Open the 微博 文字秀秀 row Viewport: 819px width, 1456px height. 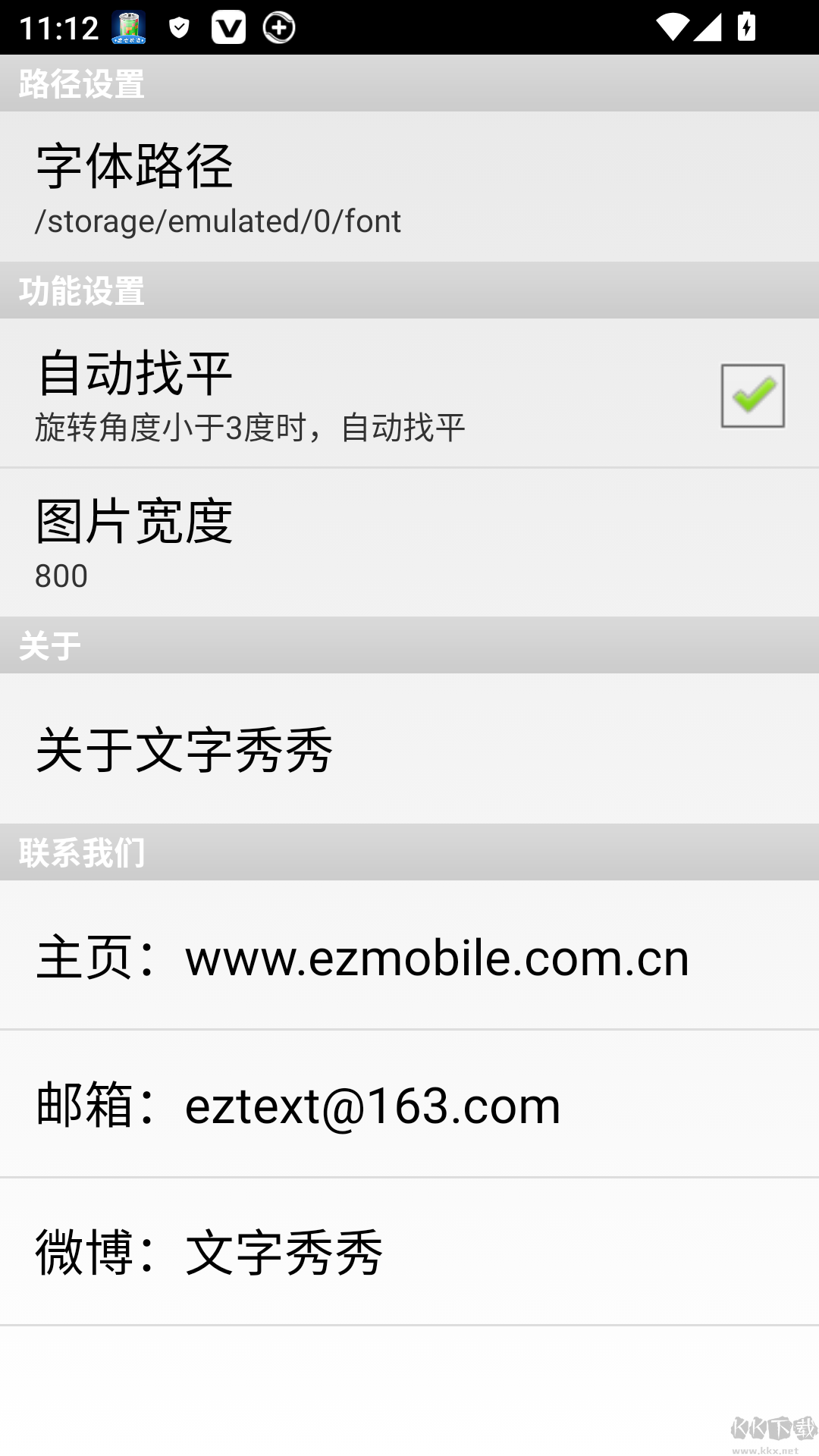pos(409,1251)
